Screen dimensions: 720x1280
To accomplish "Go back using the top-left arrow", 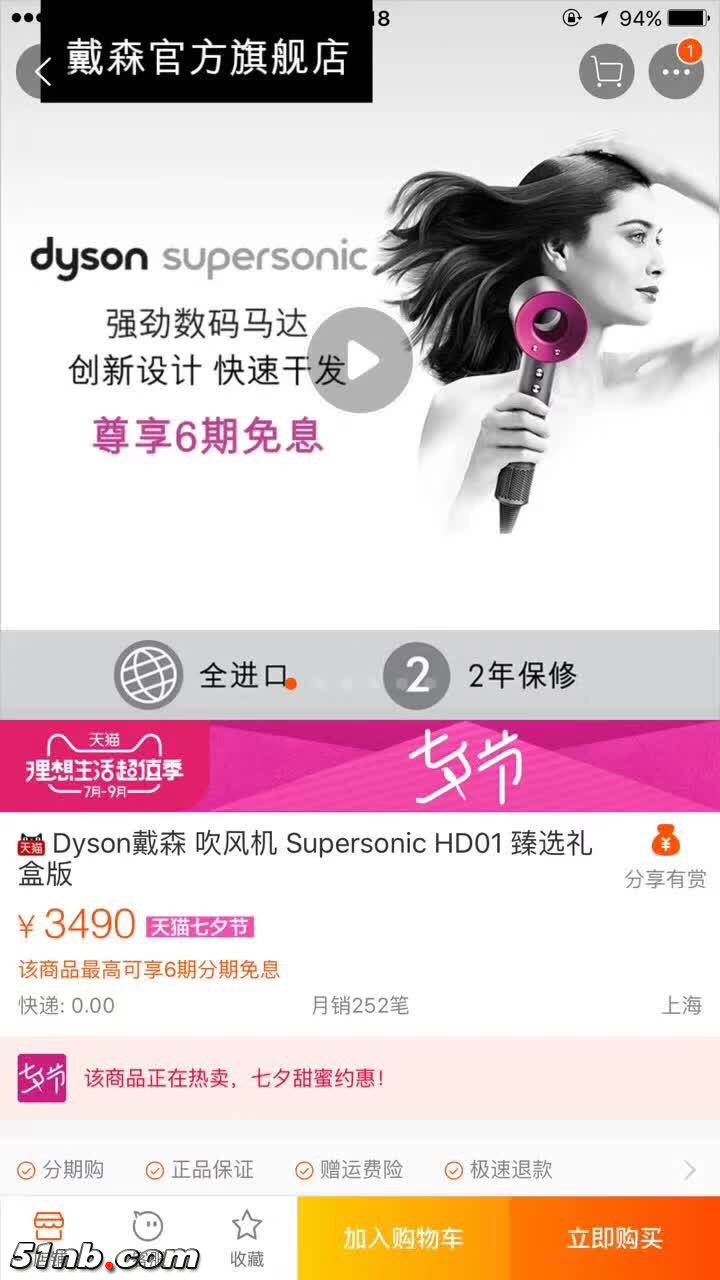I will click(42, 72).
